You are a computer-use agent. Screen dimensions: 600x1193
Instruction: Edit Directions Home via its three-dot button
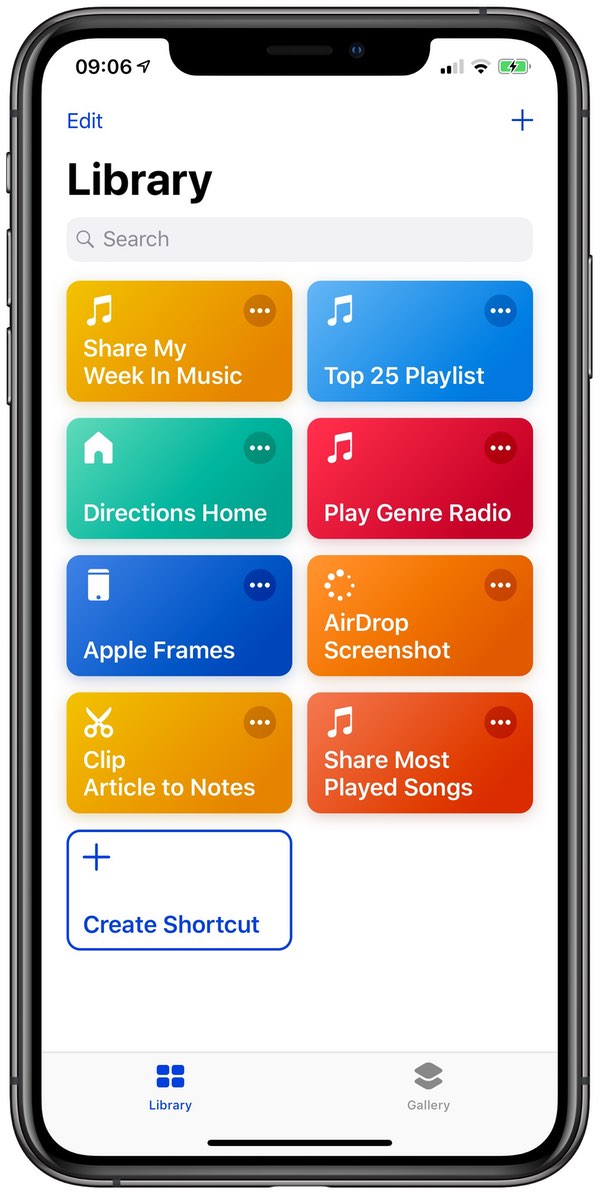click(260, 448)
